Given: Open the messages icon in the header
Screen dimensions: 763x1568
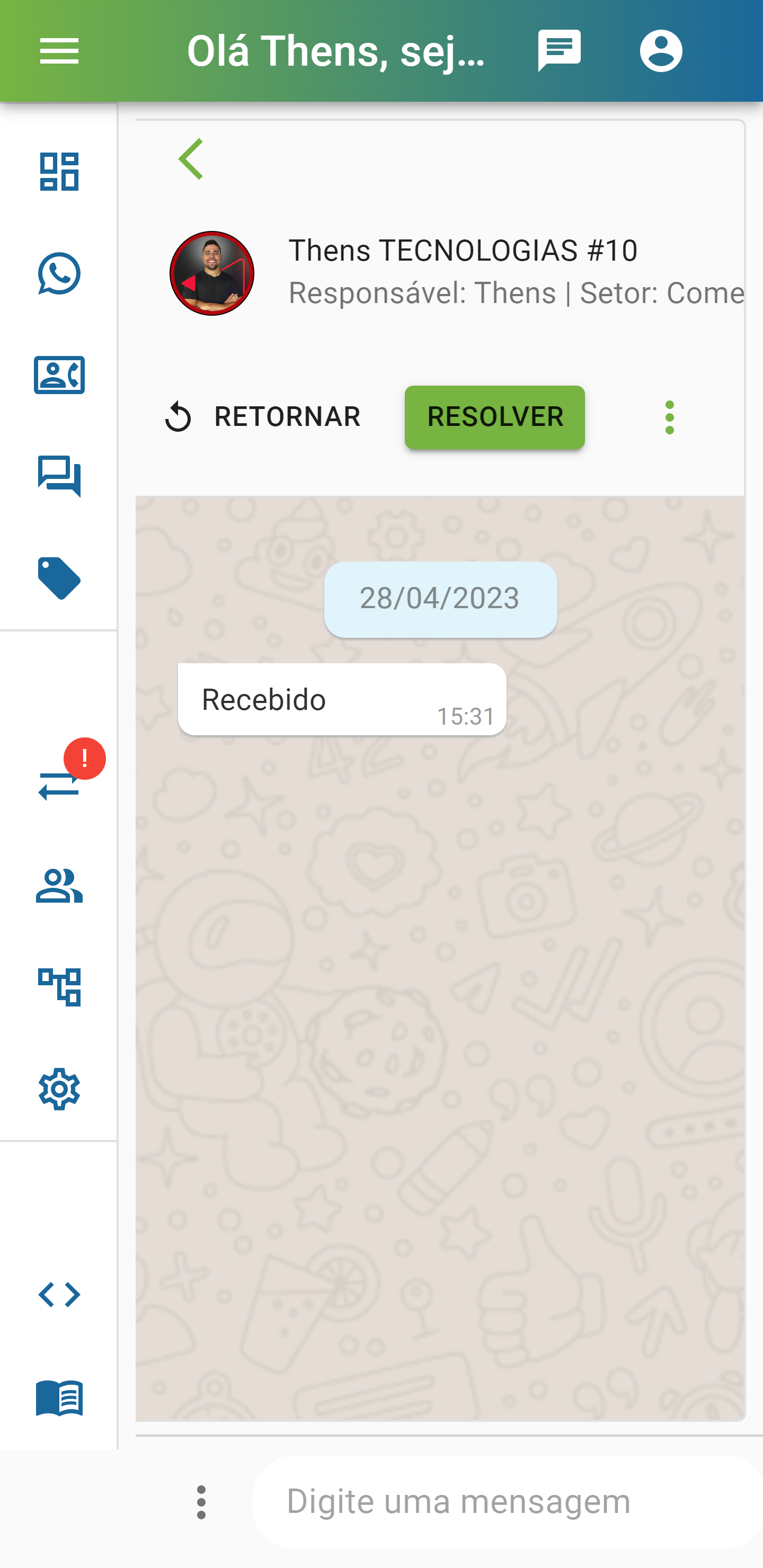Looking at the screenshot, I should point(559,50).
